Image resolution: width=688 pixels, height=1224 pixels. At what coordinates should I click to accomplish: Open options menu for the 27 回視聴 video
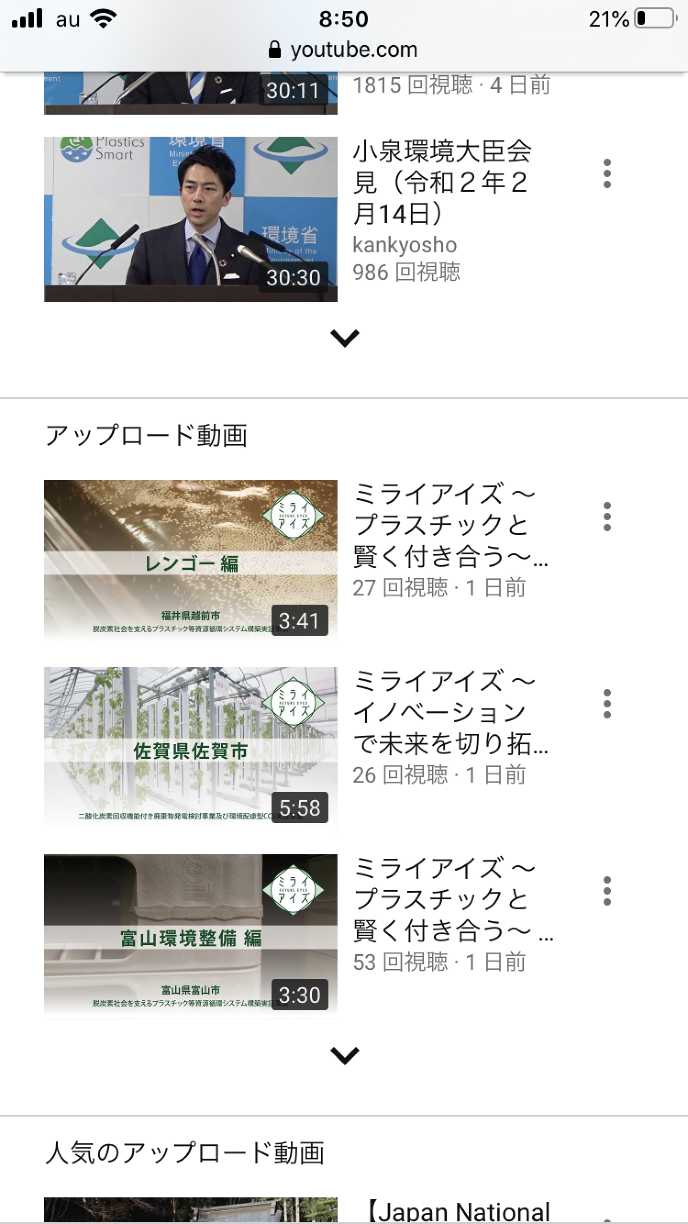click(x=607, y=517)
